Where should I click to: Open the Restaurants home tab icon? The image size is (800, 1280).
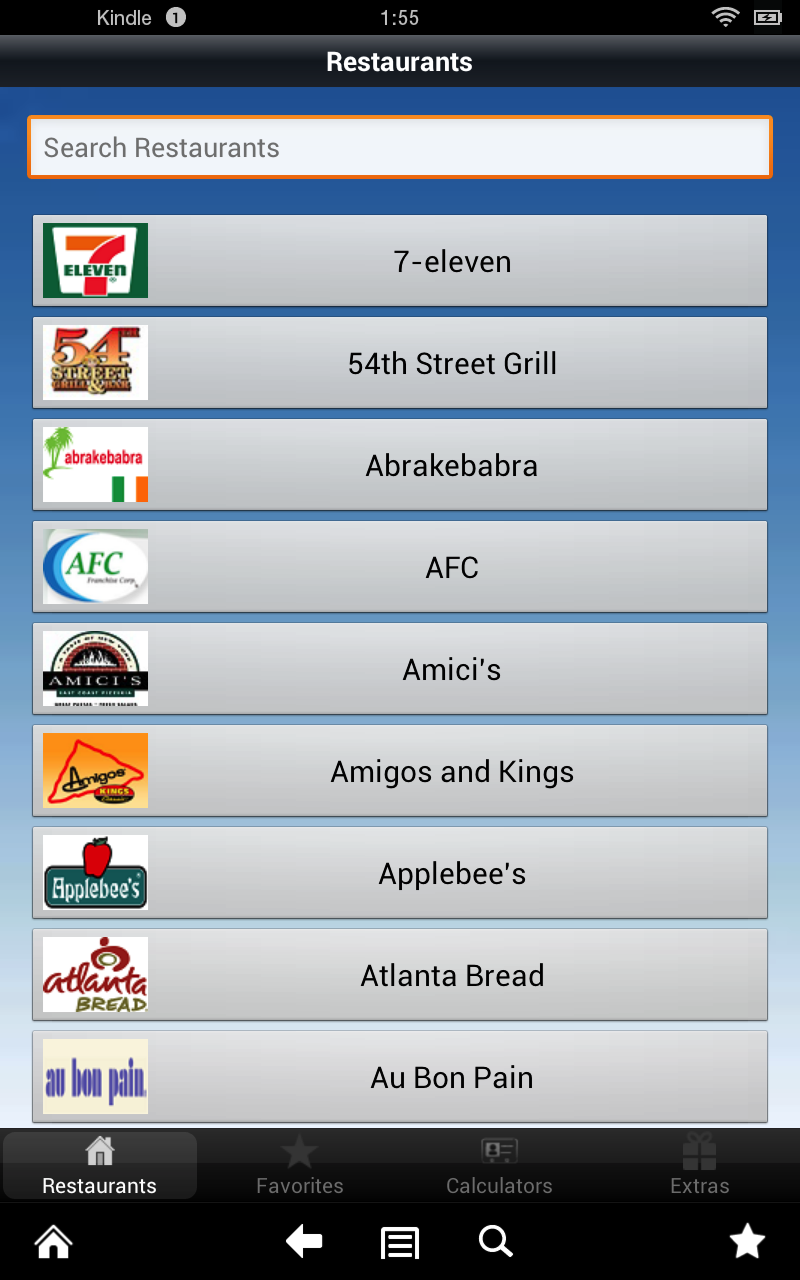click(x=99, y=1151)
